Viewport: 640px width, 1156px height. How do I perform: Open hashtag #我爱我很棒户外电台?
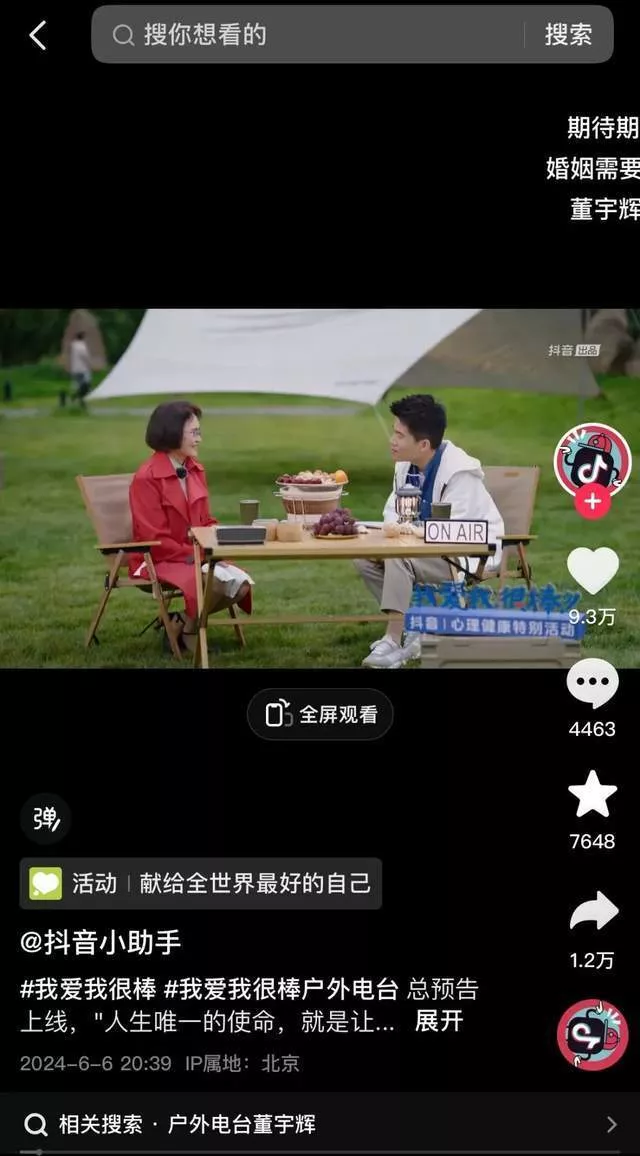(x=281, y=990)
